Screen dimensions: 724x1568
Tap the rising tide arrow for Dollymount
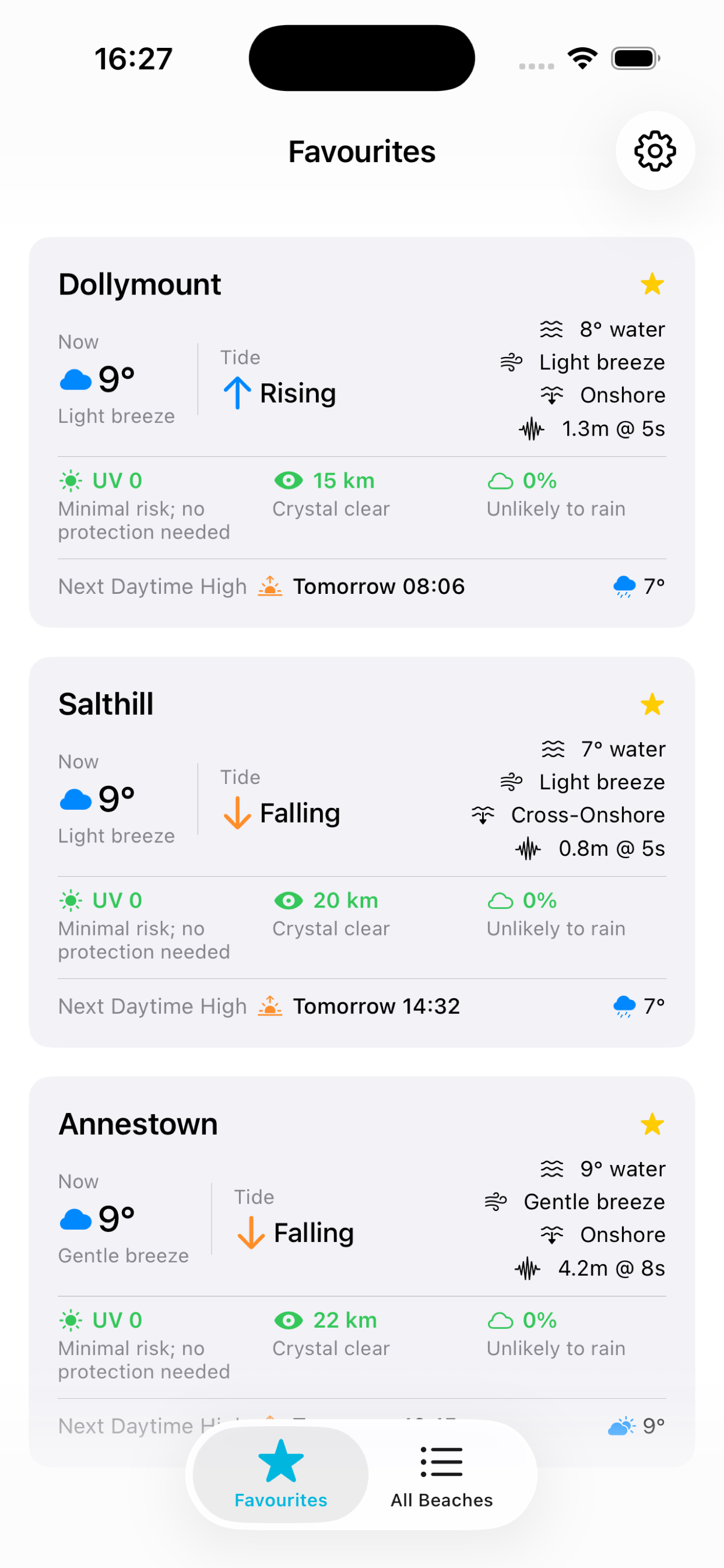pos(237,392)
